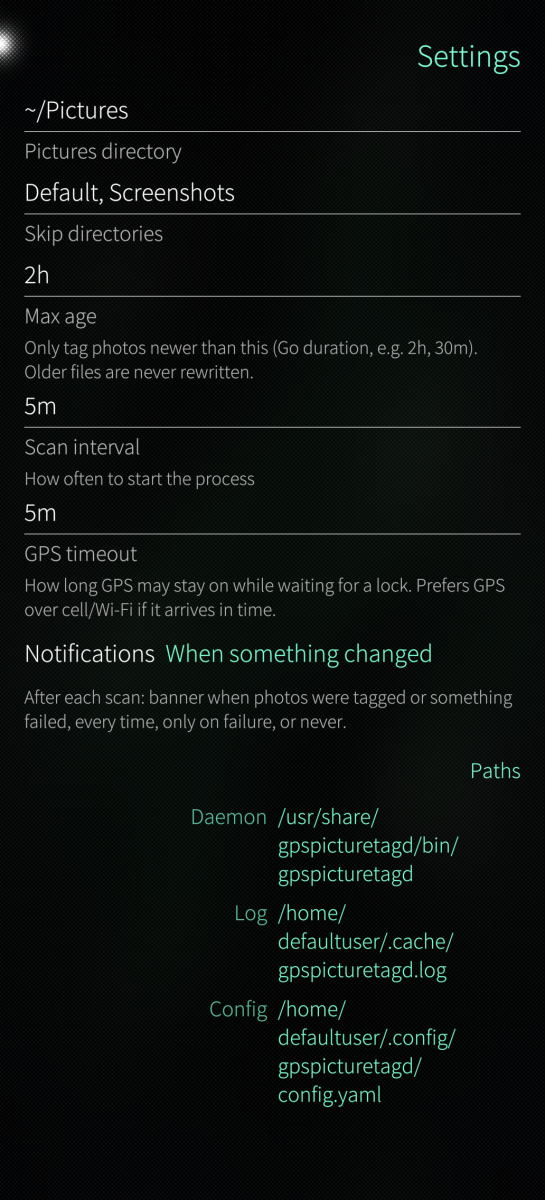Edit the Scan interval field
This screenshot has width=545, height=1200.
(x=272, y=407)
